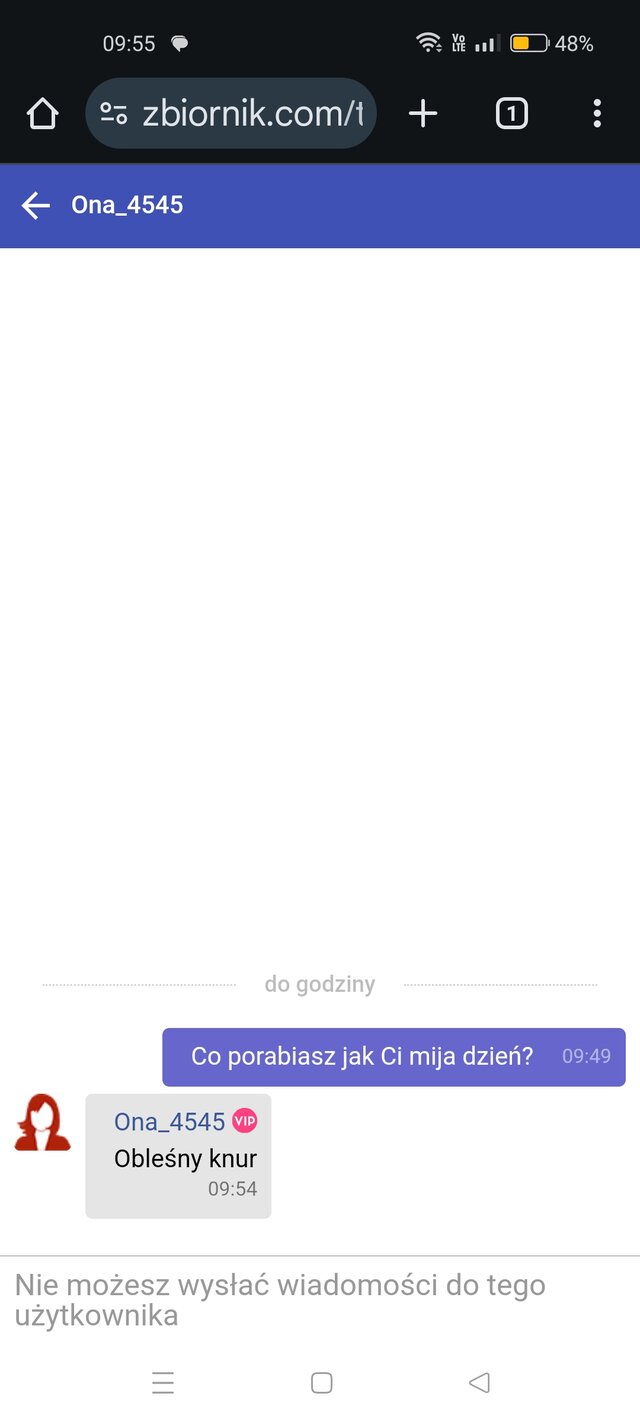Screen dimensions: 640x1422
Task: Go back using the chat header arrow
Action: pos(36,206)
